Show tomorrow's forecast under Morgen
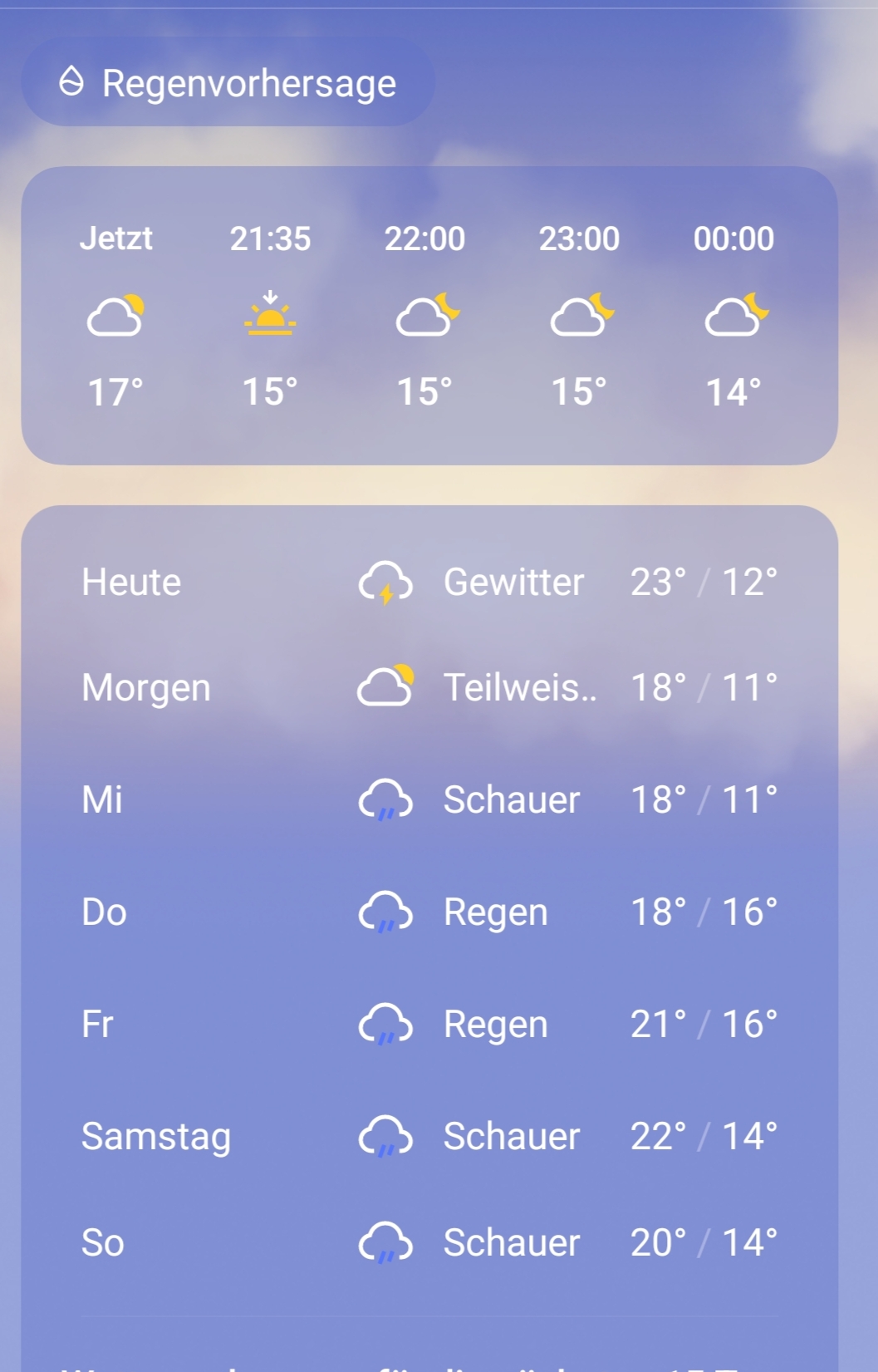Image resolution: width=878 pixels, height=1372 pixels. [429, 688]
